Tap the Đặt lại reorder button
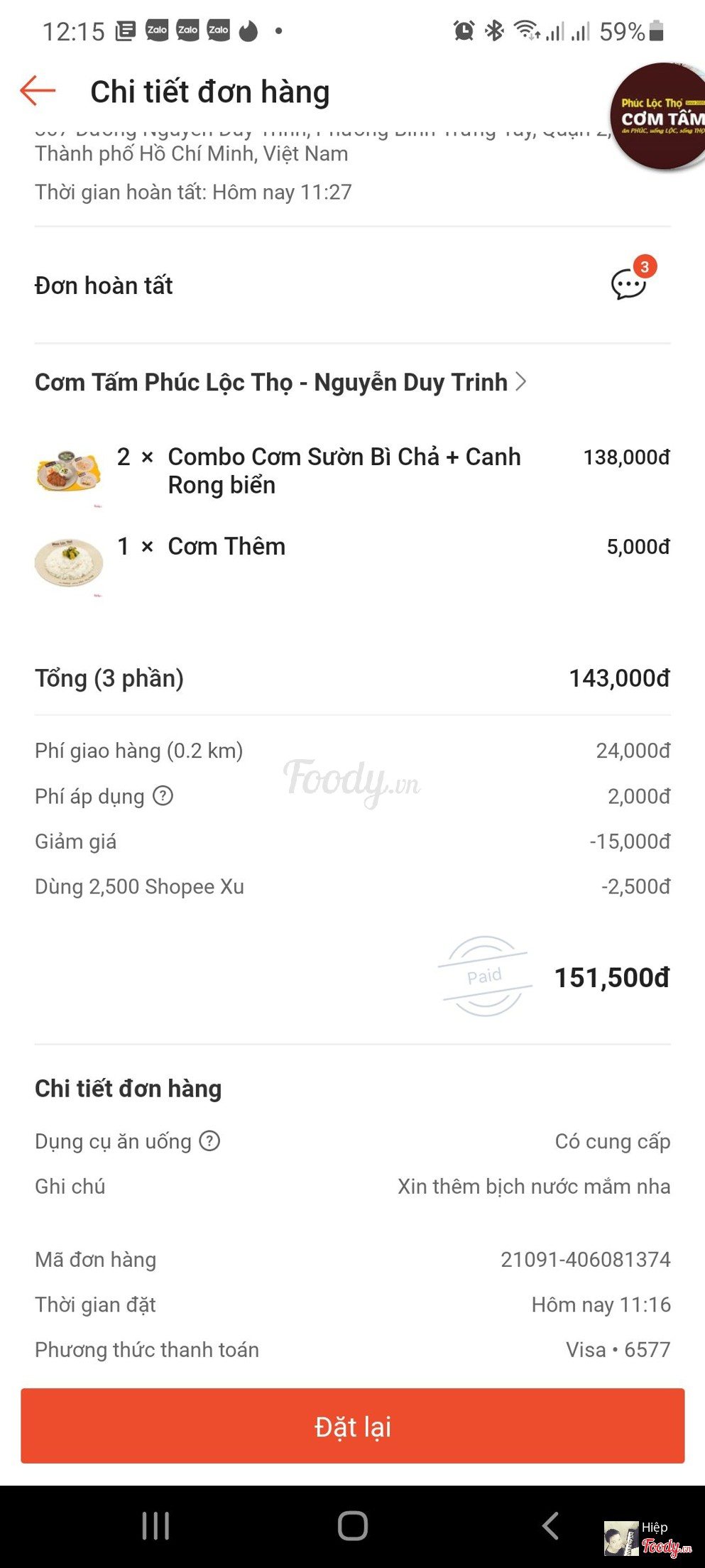 (352, 1426)
